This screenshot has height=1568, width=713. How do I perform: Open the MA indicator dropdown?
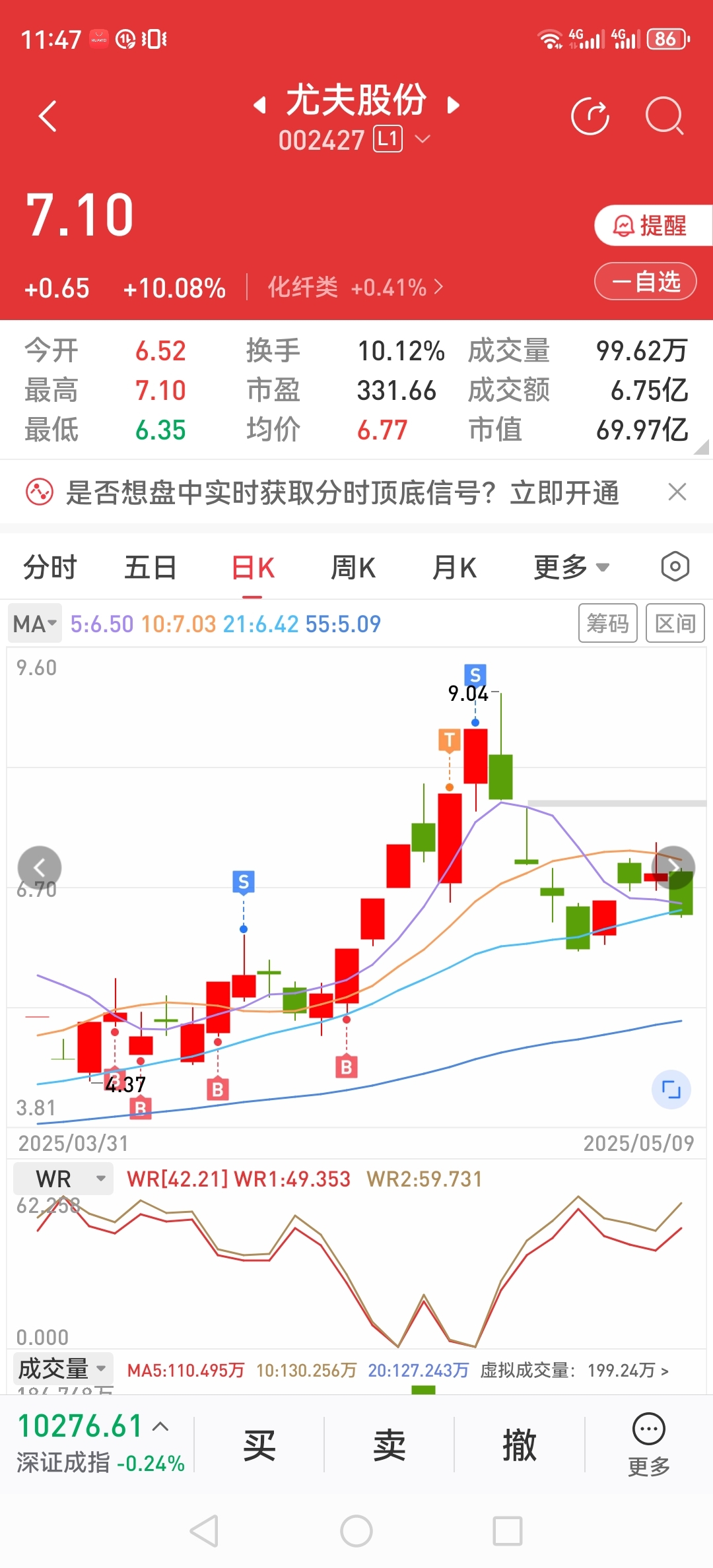click(x=35, y=624)
